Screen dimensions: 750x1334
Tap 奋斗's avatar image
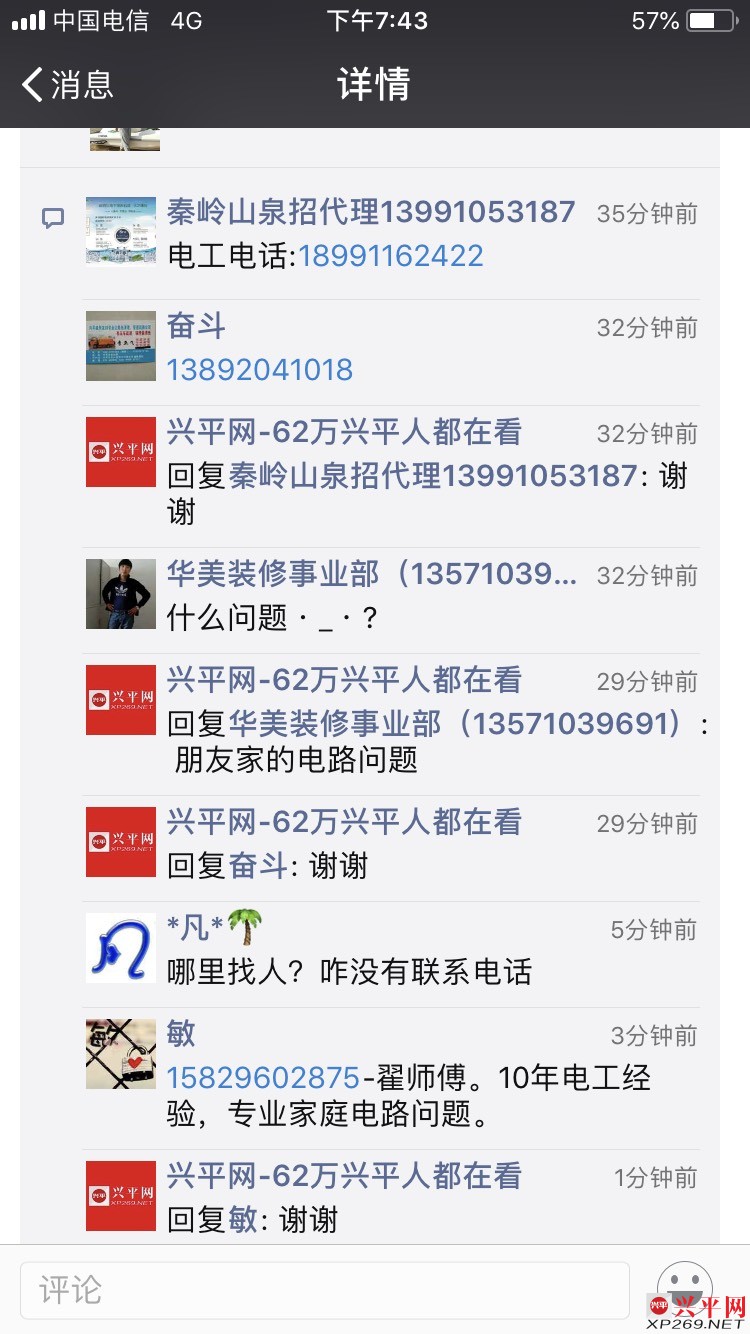tap(121, 346)
